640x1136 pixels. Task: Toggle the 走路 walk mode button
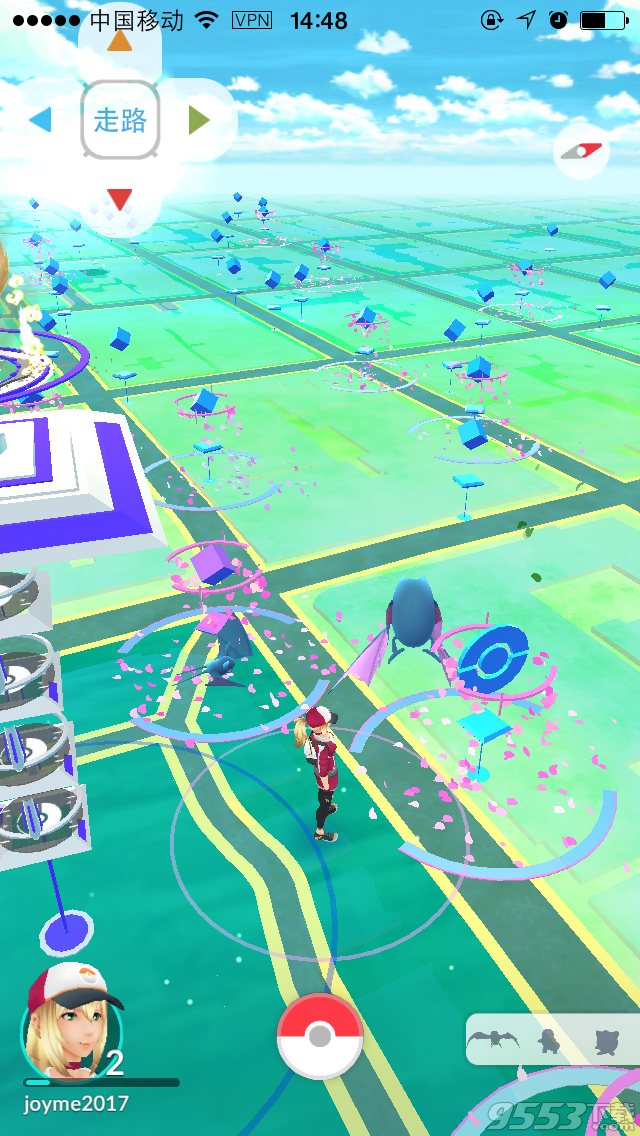pyautogui.click(x=120, y=120)
